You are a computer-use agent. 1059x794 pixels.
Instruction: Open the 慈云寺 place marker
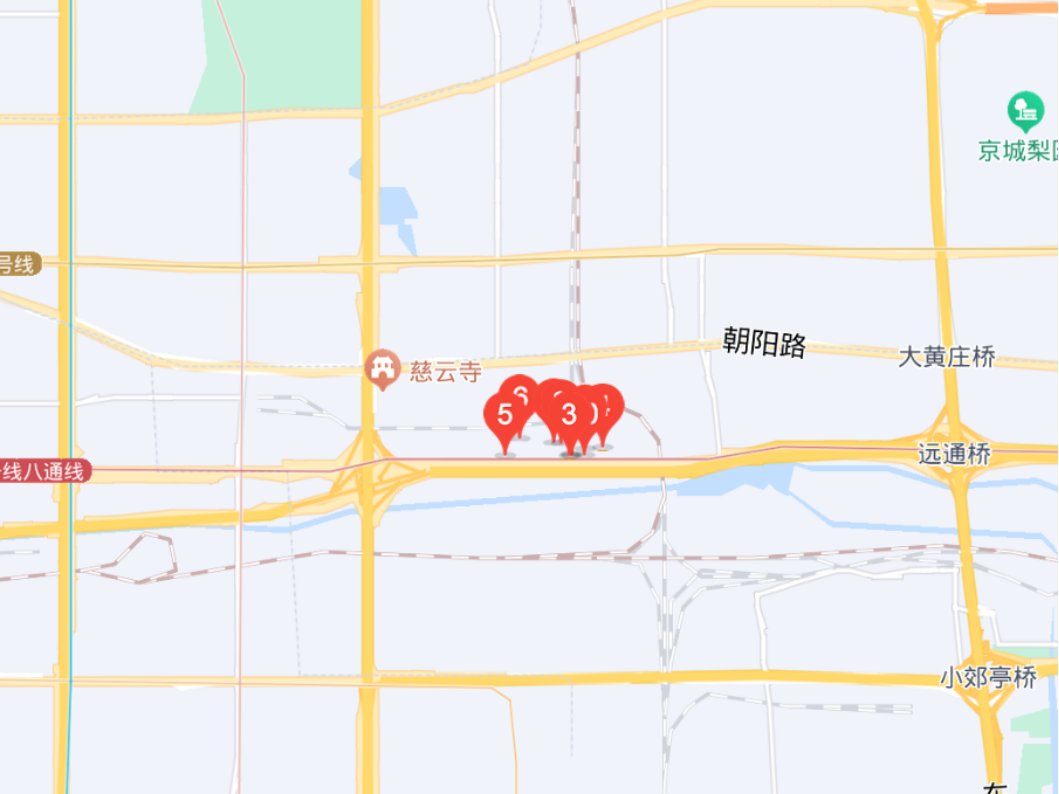(382, 369)
